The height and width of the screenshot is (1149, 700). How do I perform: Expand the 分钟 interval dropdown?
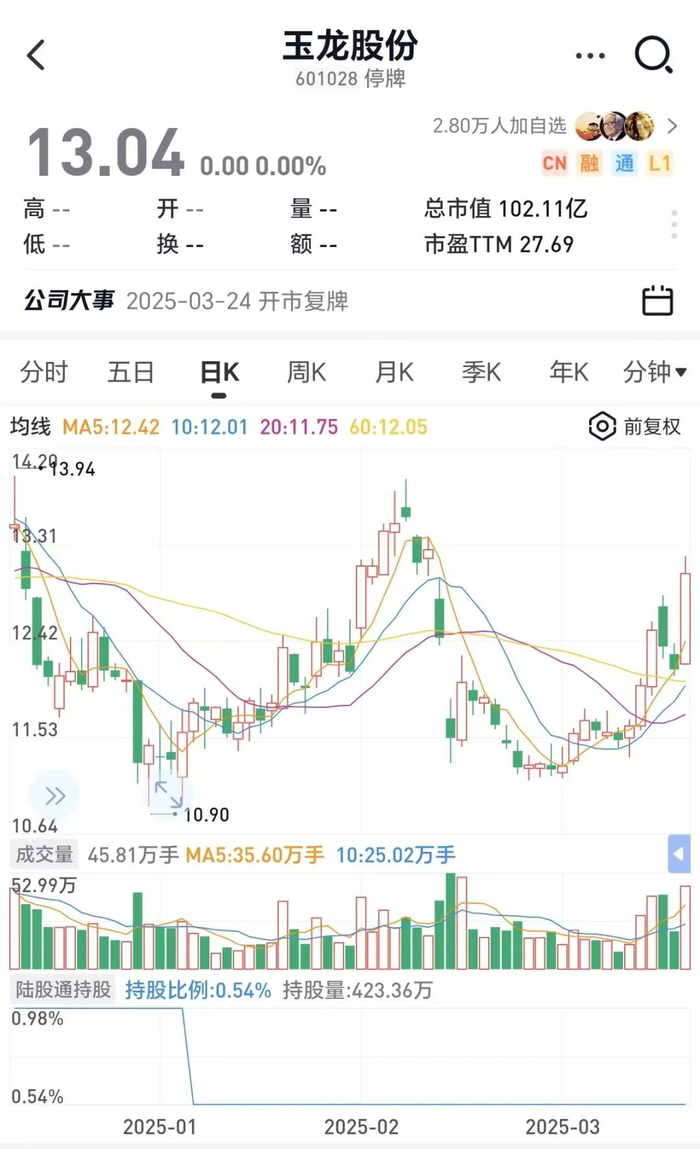[x=654, y=373]
